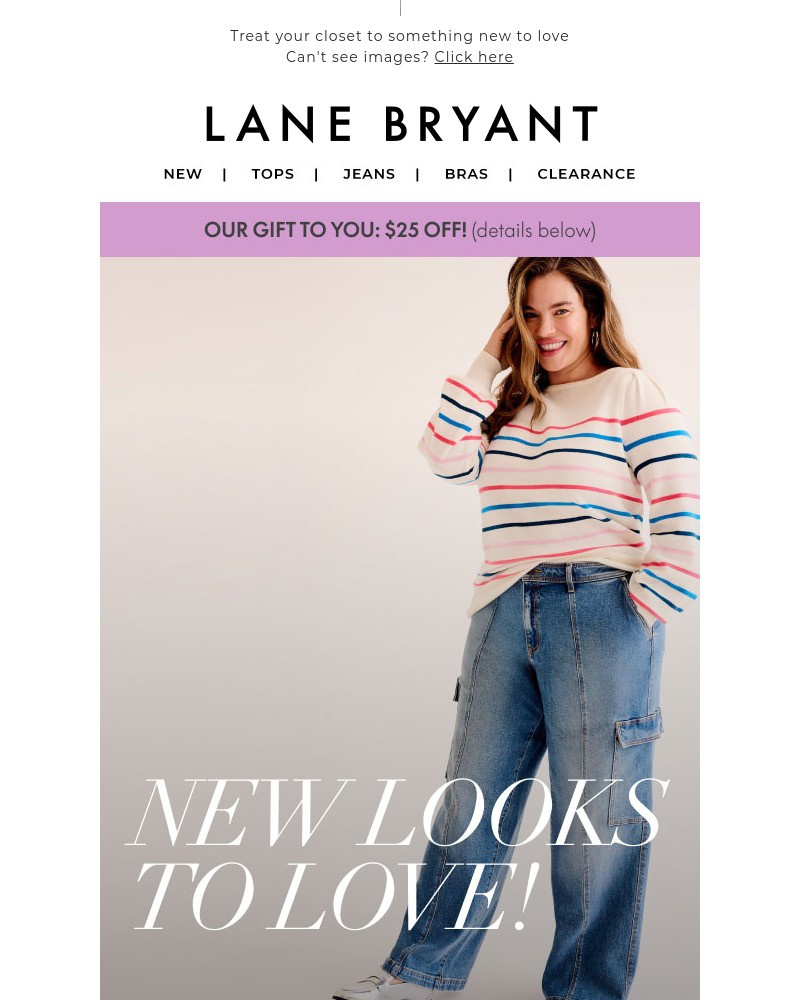Open the "Click here" view-images link
This screenshot has height=1000, width=800.
473,57
